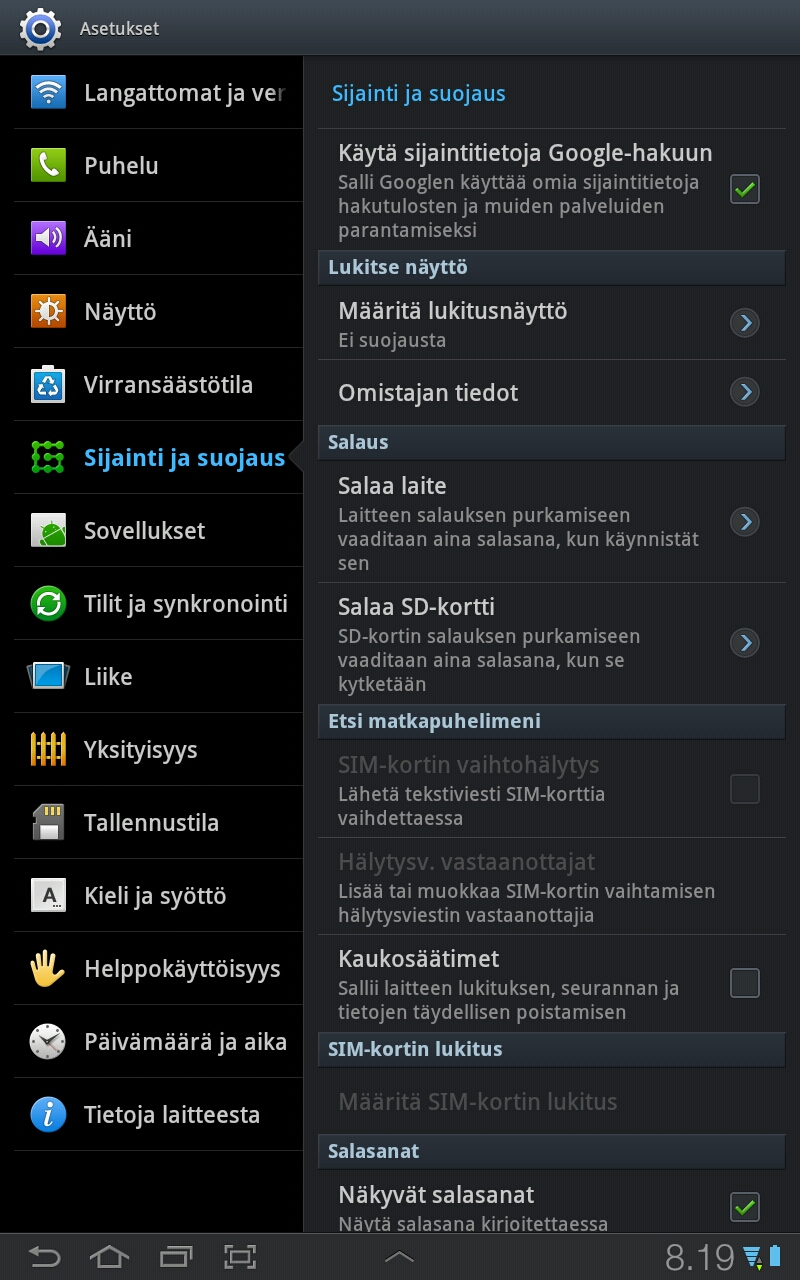Viewport: 800px width, 1280px height.
Task: Open Näyttö display settings
Action: point(158,312)
